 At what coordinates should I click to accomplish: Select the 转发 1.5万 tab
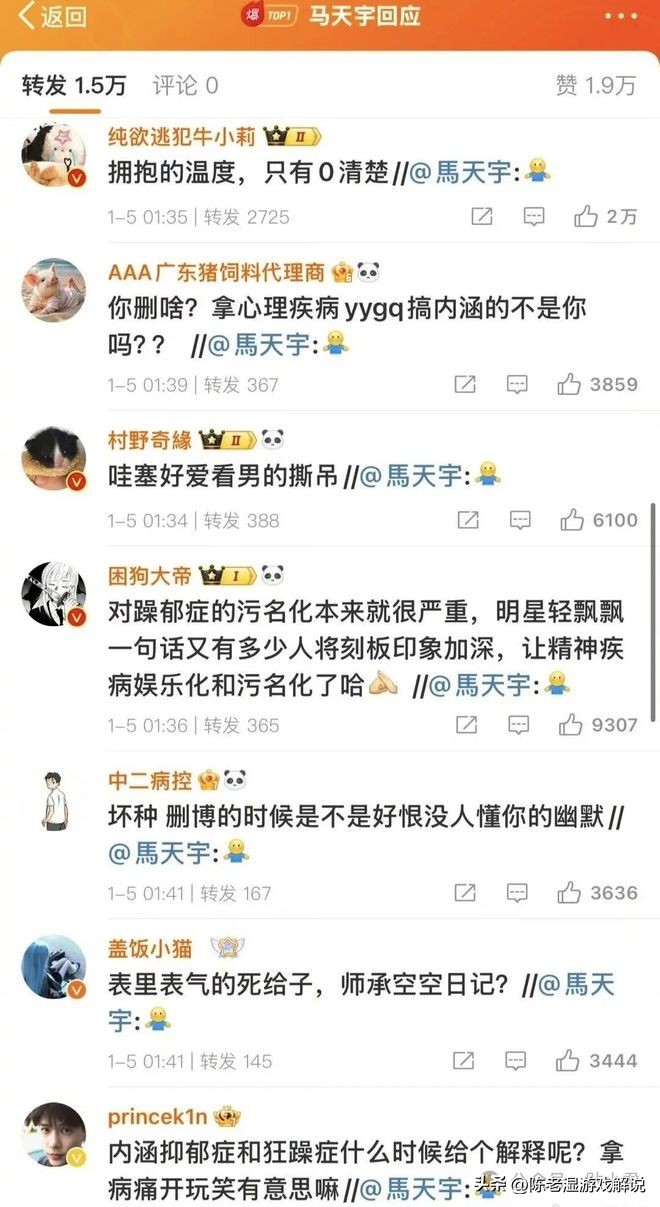(75, 86)
